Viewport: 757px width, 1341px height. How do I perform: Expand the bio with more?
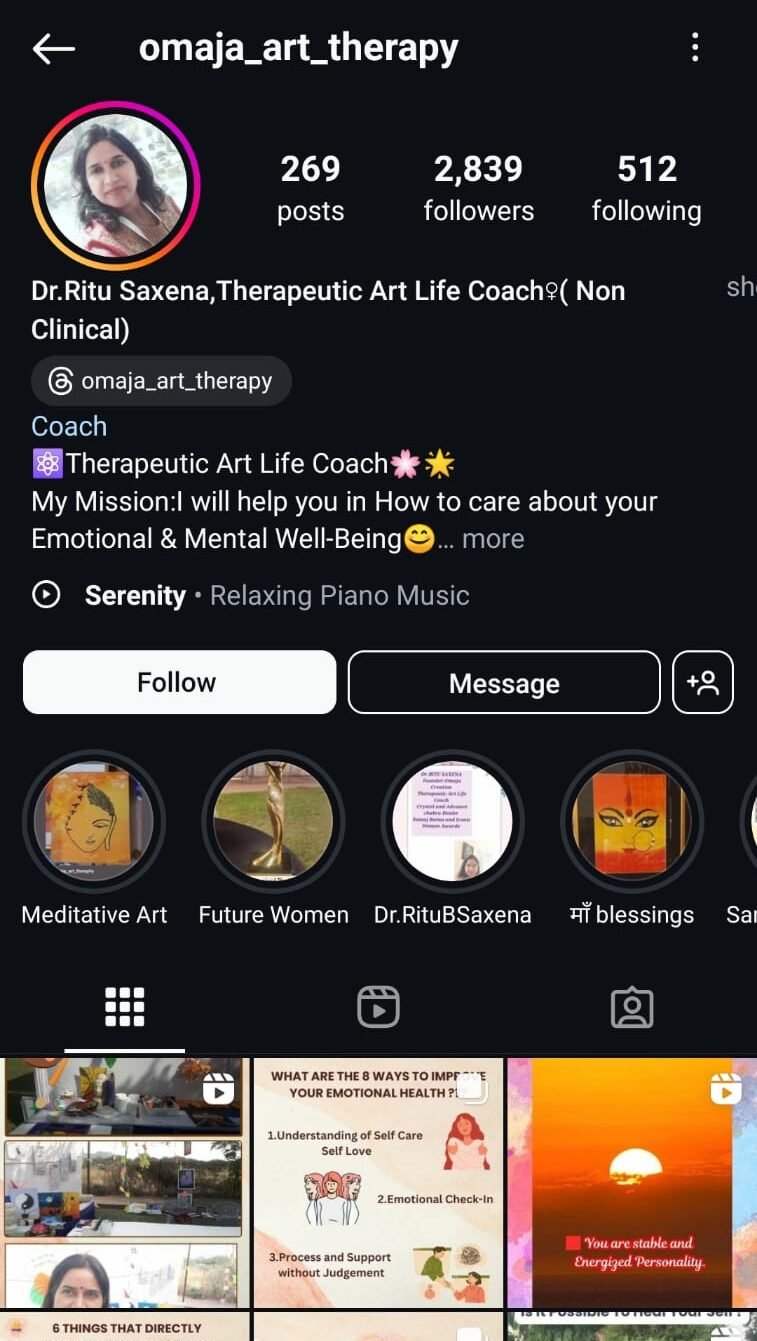pos(493,539)
